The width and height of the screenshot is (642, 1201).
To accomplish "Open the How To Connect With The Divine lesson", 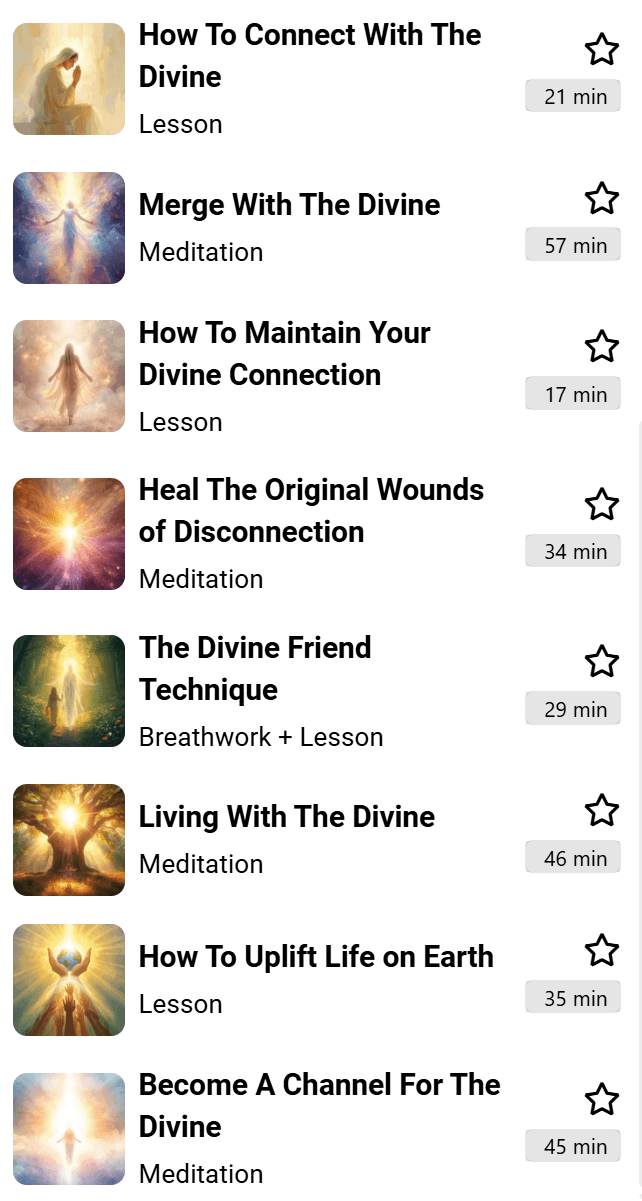I will click(x=310, y=56).
